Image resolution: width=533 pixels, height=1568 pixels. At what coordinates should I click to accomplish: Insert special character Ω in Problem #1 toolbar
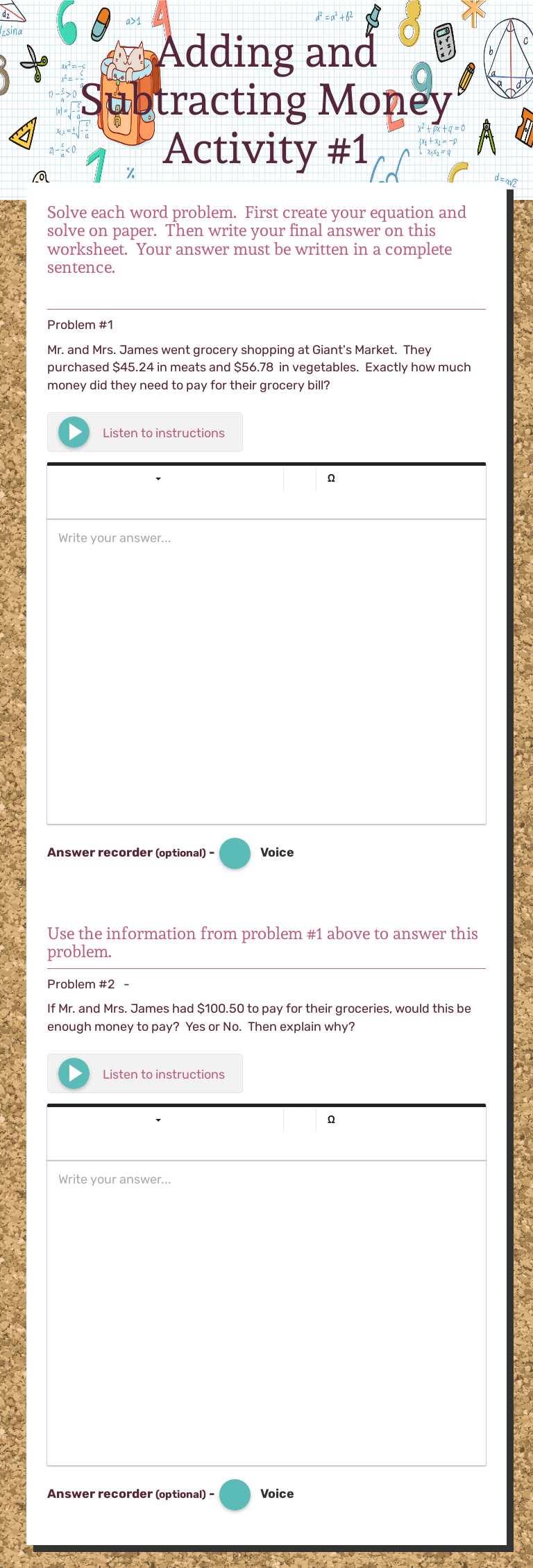tap(331, 478)
